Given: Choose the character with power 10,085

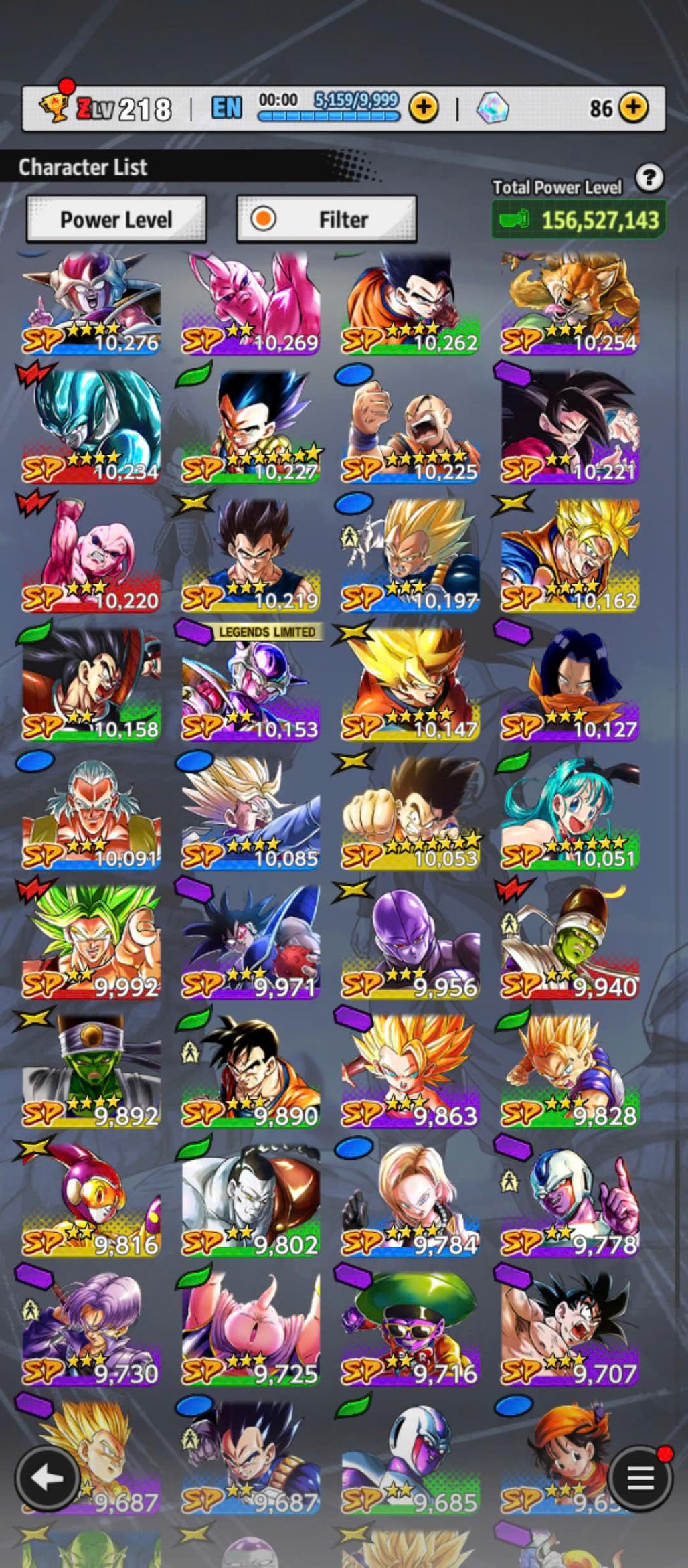Looking at the screenshot, I should click(250, 813).
